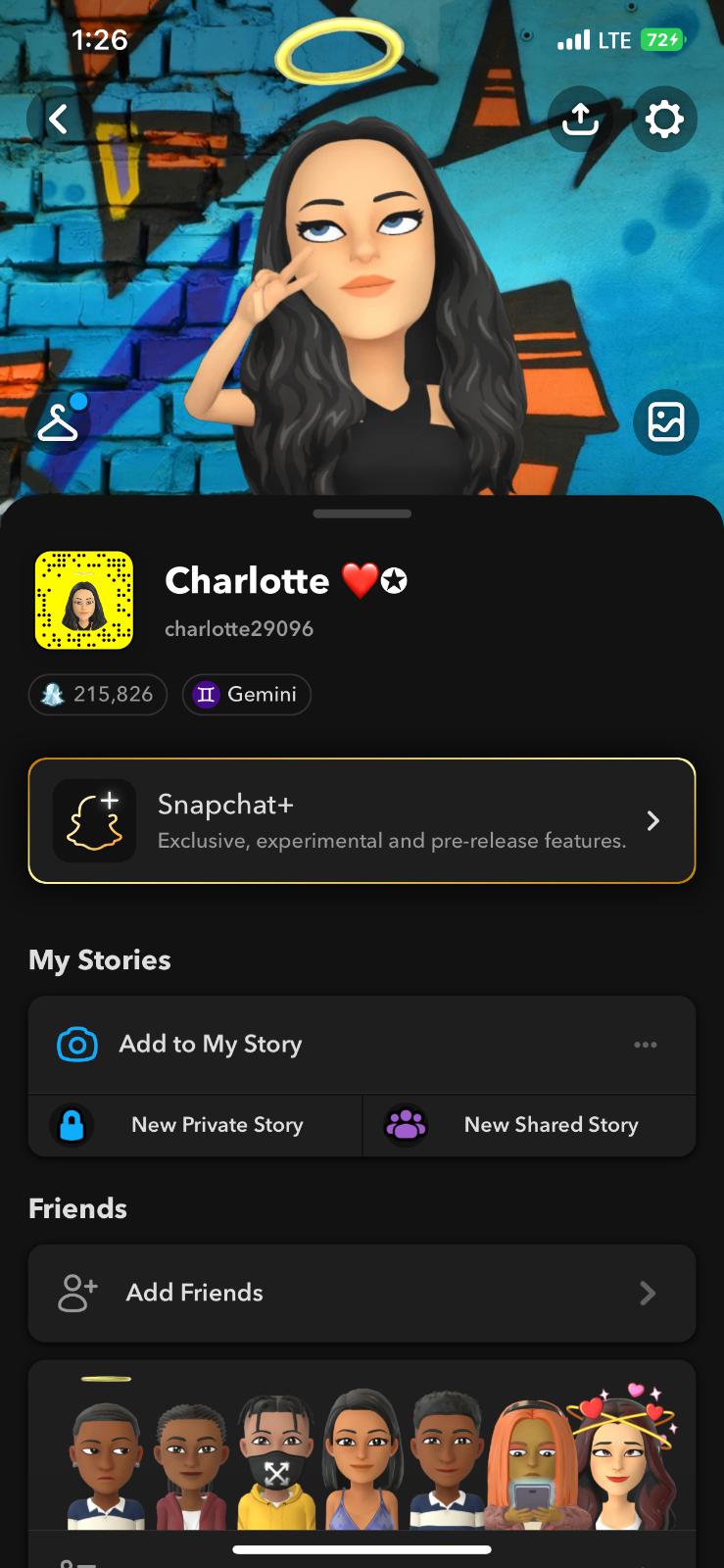This screenshot has width=724, height=1568.
Task: Open the Snapchat+ banner
Action: (x=362, y=821)
